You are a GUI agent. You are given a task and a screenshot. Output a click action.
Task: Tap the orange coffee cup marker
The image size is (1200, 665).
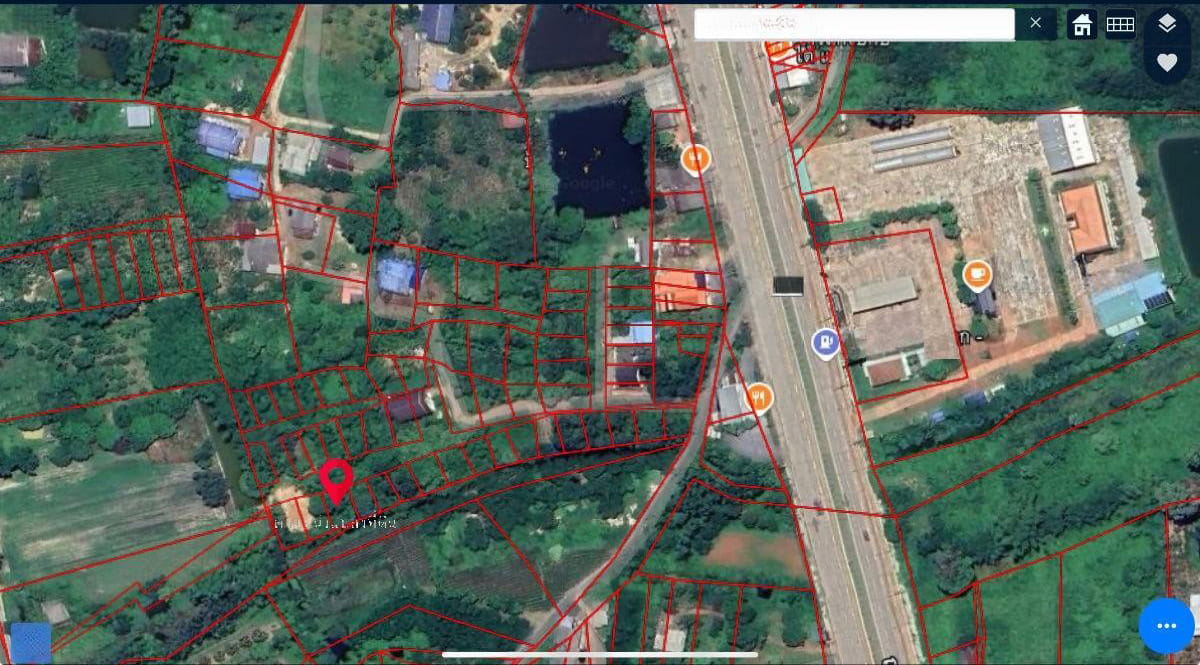(977, 273)
